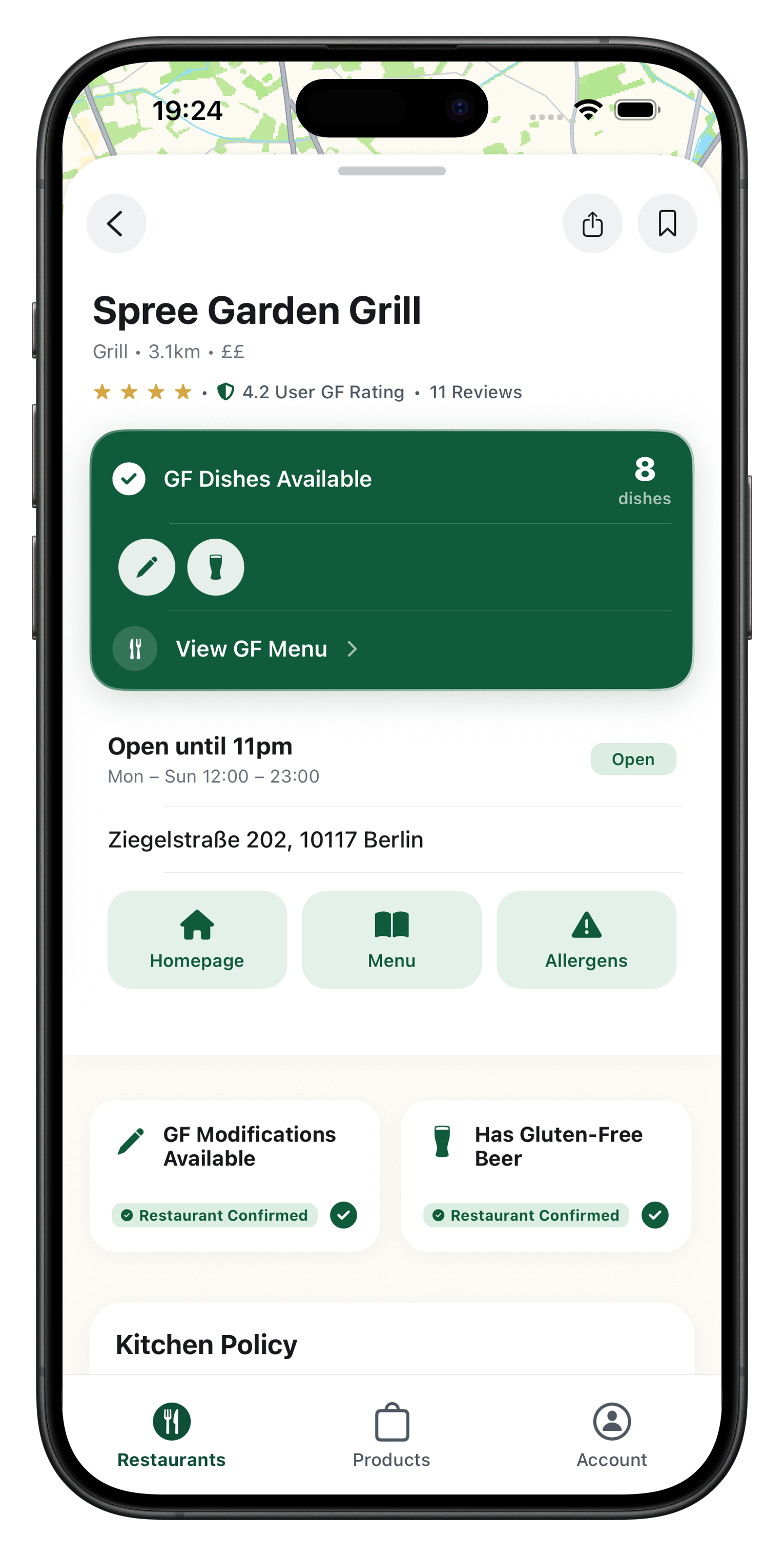Open View GF Menu
This screenshot has width=784, height=1556.
[x=251, y=649]
